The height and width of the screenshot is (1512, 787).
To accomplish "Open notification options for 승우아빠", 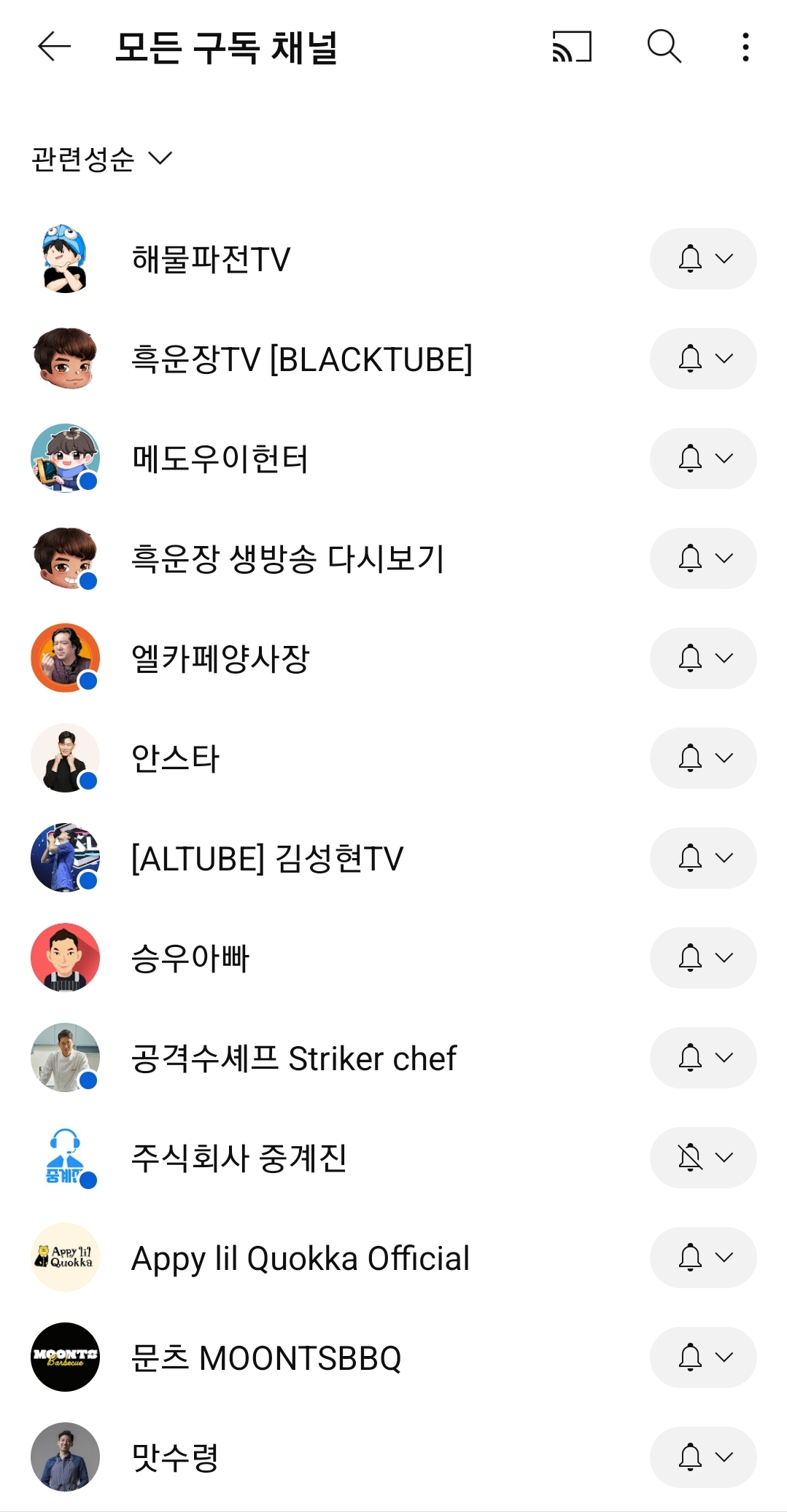I will tap(703, 958).
